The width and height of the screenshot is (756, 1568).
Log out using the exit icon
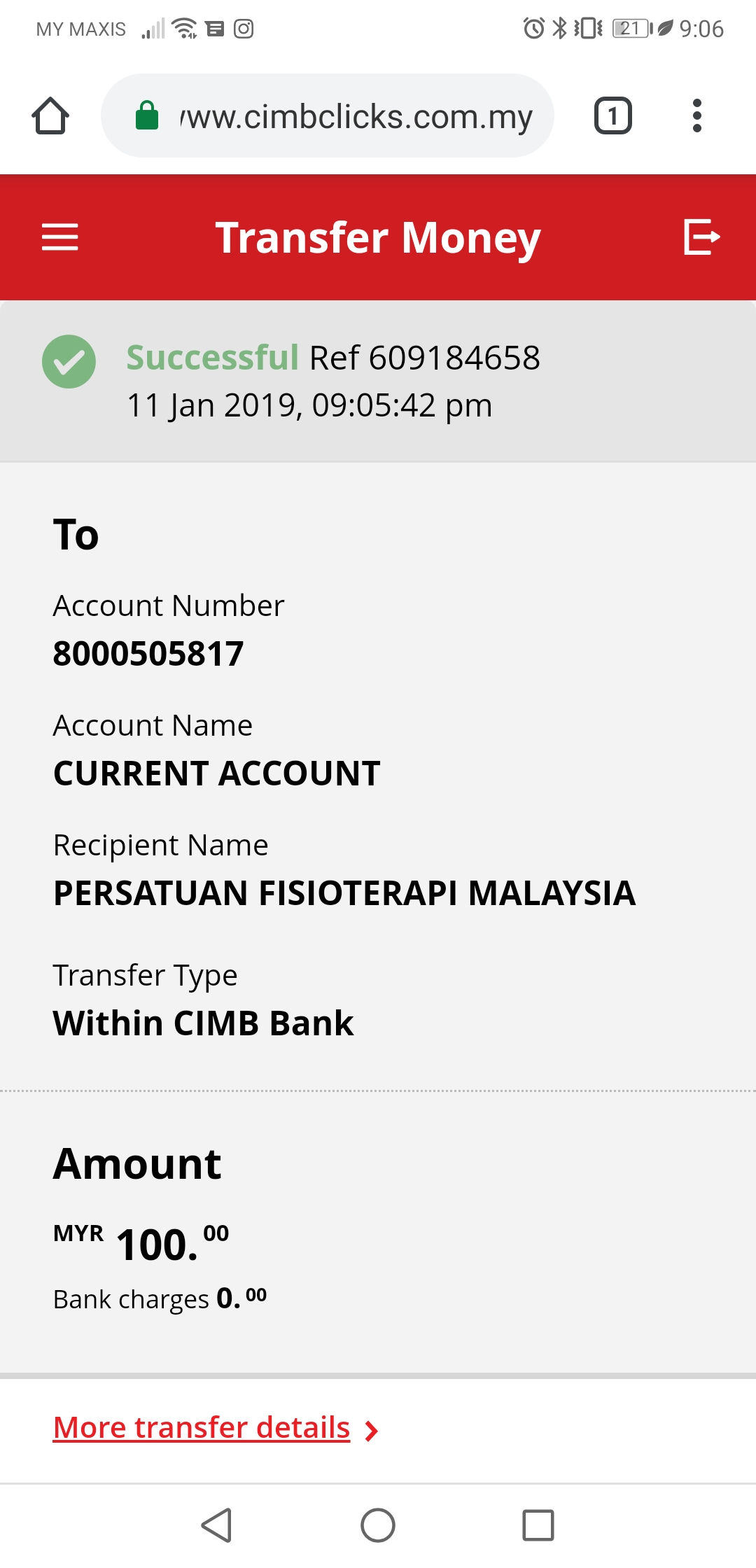pos(701,237)
